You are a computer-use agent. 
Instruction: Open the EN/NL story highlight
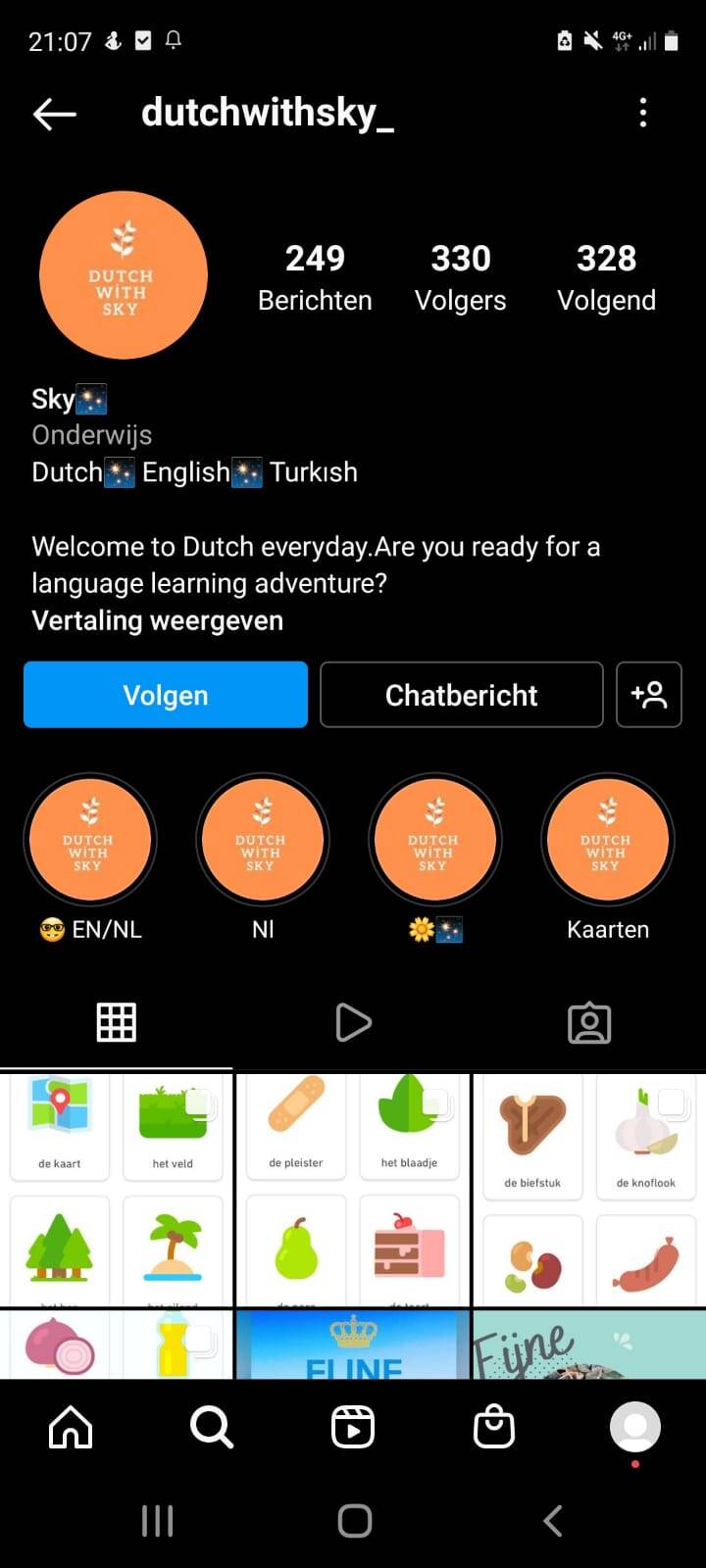89,841
